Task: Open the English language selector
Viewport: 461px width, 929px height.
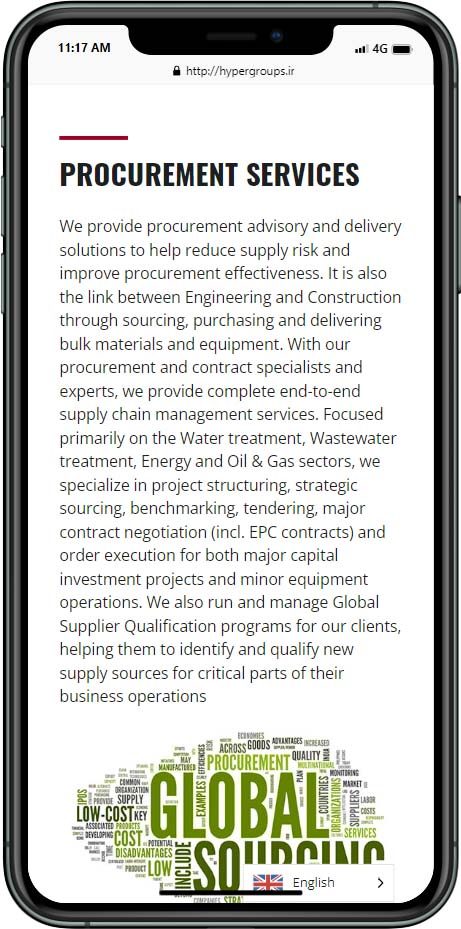Action: 319,883
